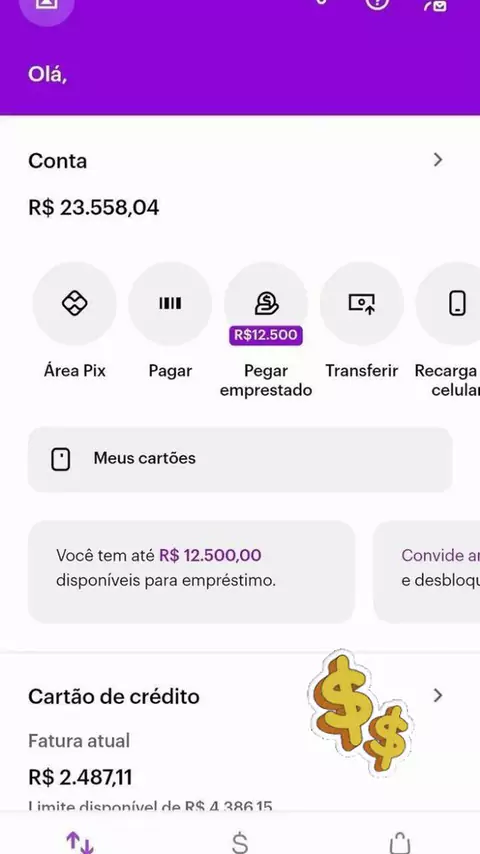Open Pegar emprestado loan option
This screenshot has width=480, height=854.
pos(266,303)
